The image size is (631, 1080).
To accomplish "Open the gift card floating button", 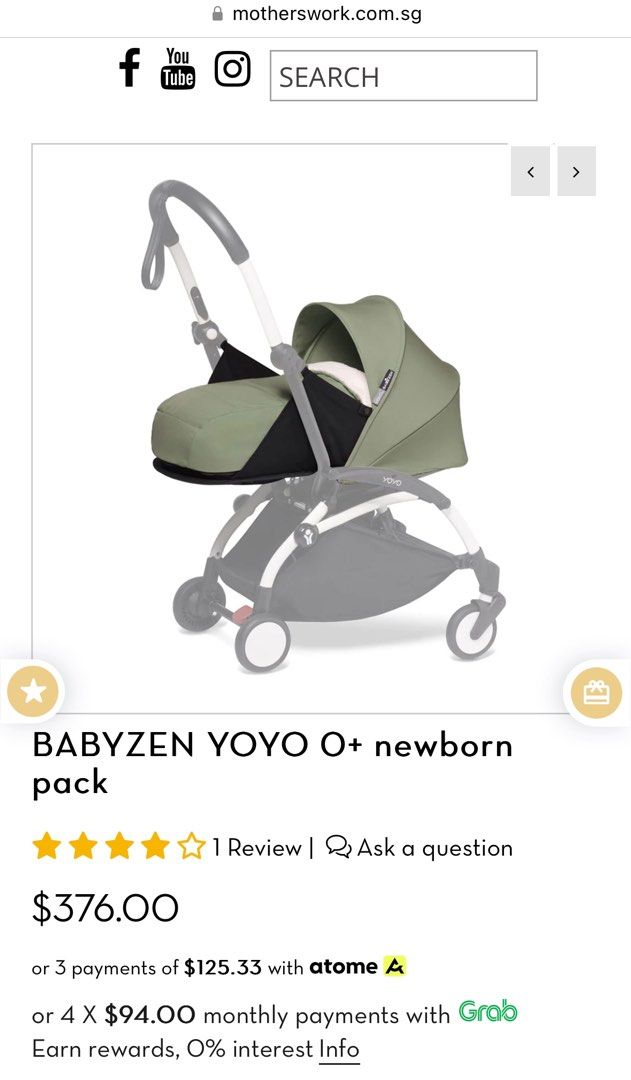I will (596, 692).
